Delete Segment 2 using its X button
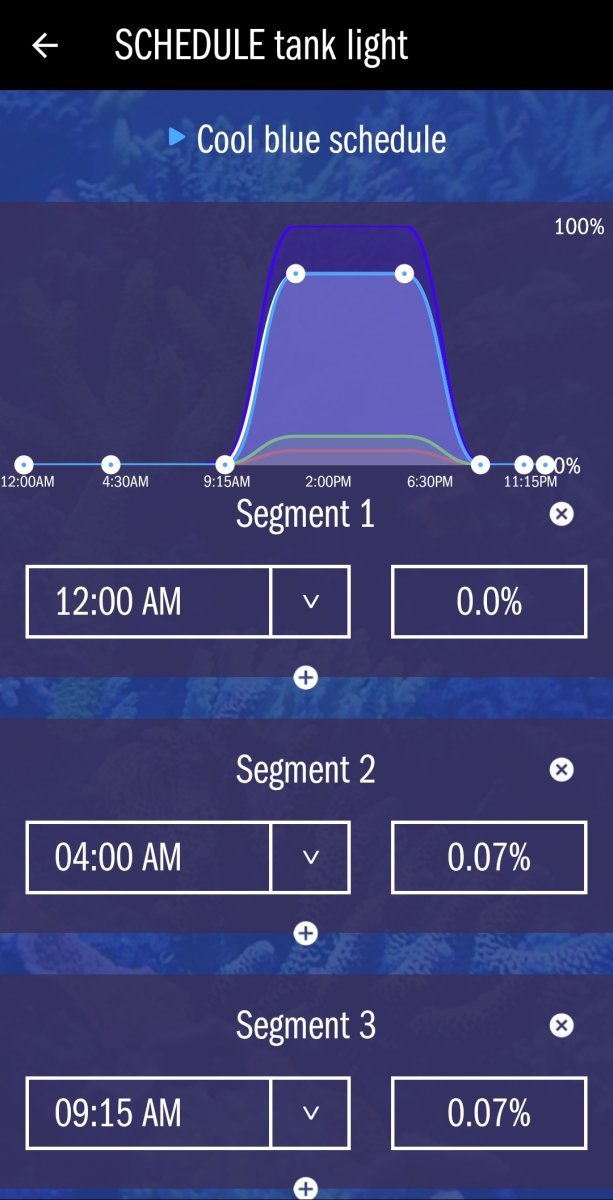 pos(562,770)
